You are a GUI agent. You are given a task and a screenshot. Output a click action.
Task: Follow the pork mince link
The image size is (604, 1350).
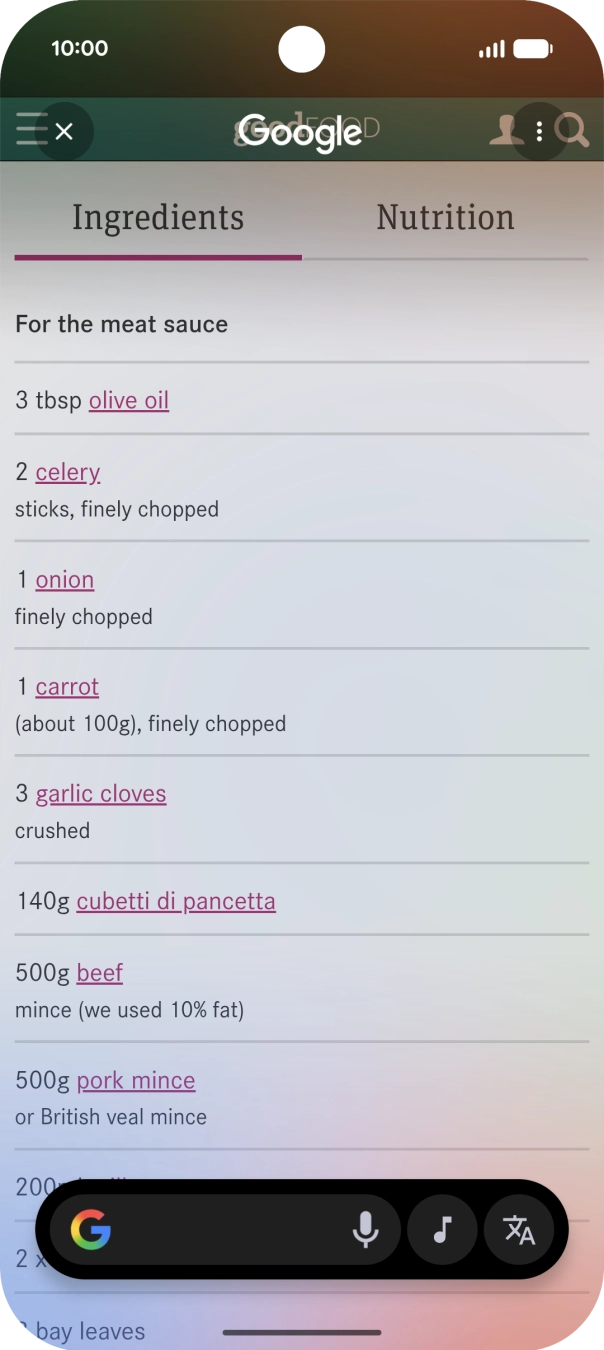[136, 1080]
